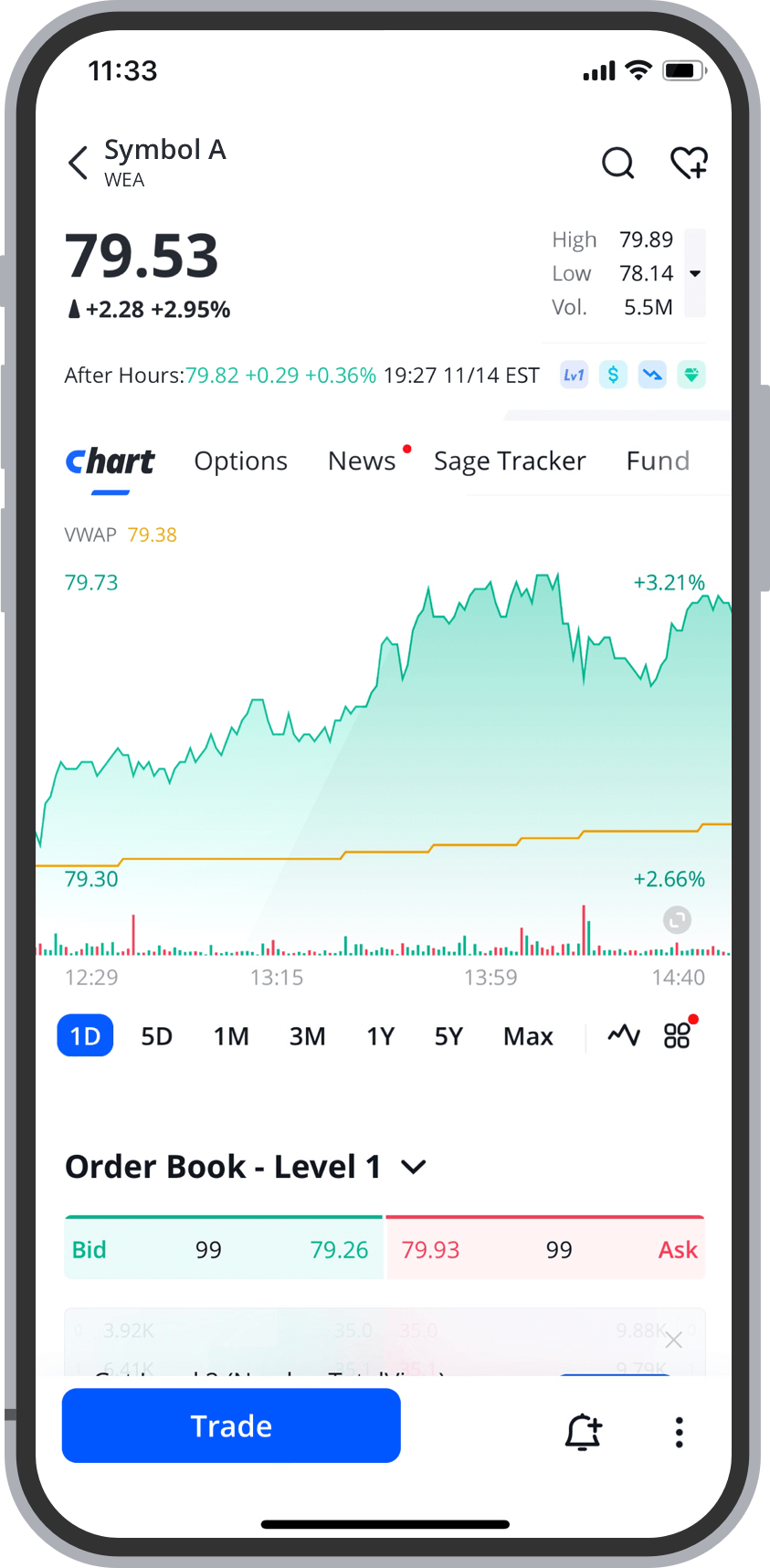Add WEA to watchlist with heart icon
The image size is (770, 1568).
(x=690, y=163)
